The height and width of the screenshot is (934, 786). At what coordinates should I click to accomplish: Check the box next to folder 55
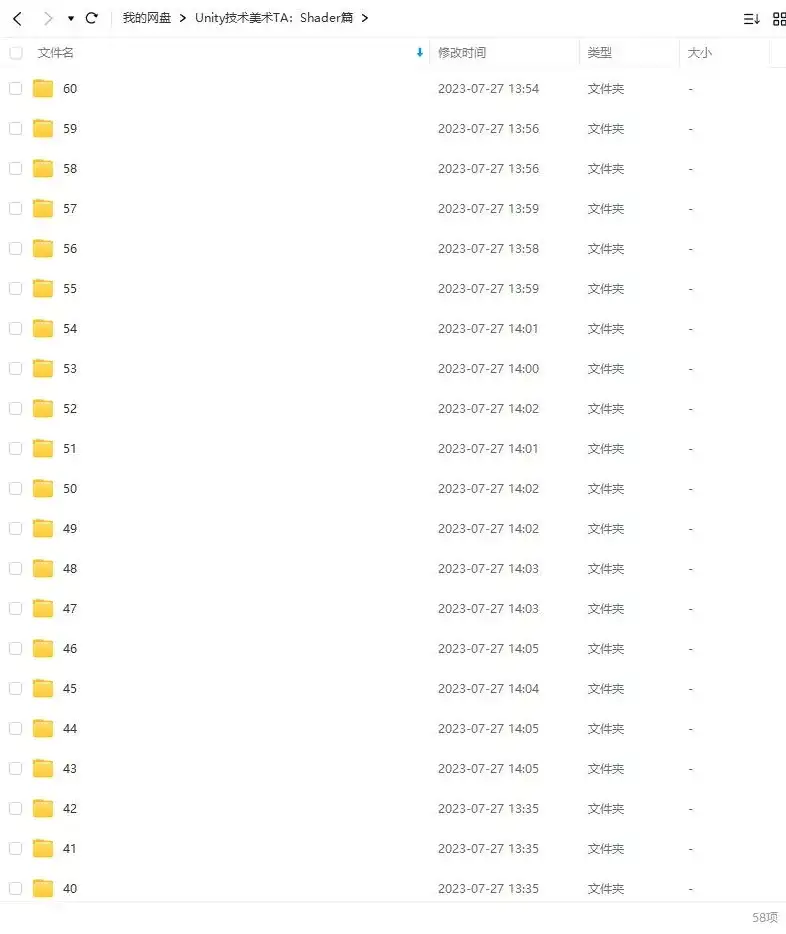tap(15, 289)
